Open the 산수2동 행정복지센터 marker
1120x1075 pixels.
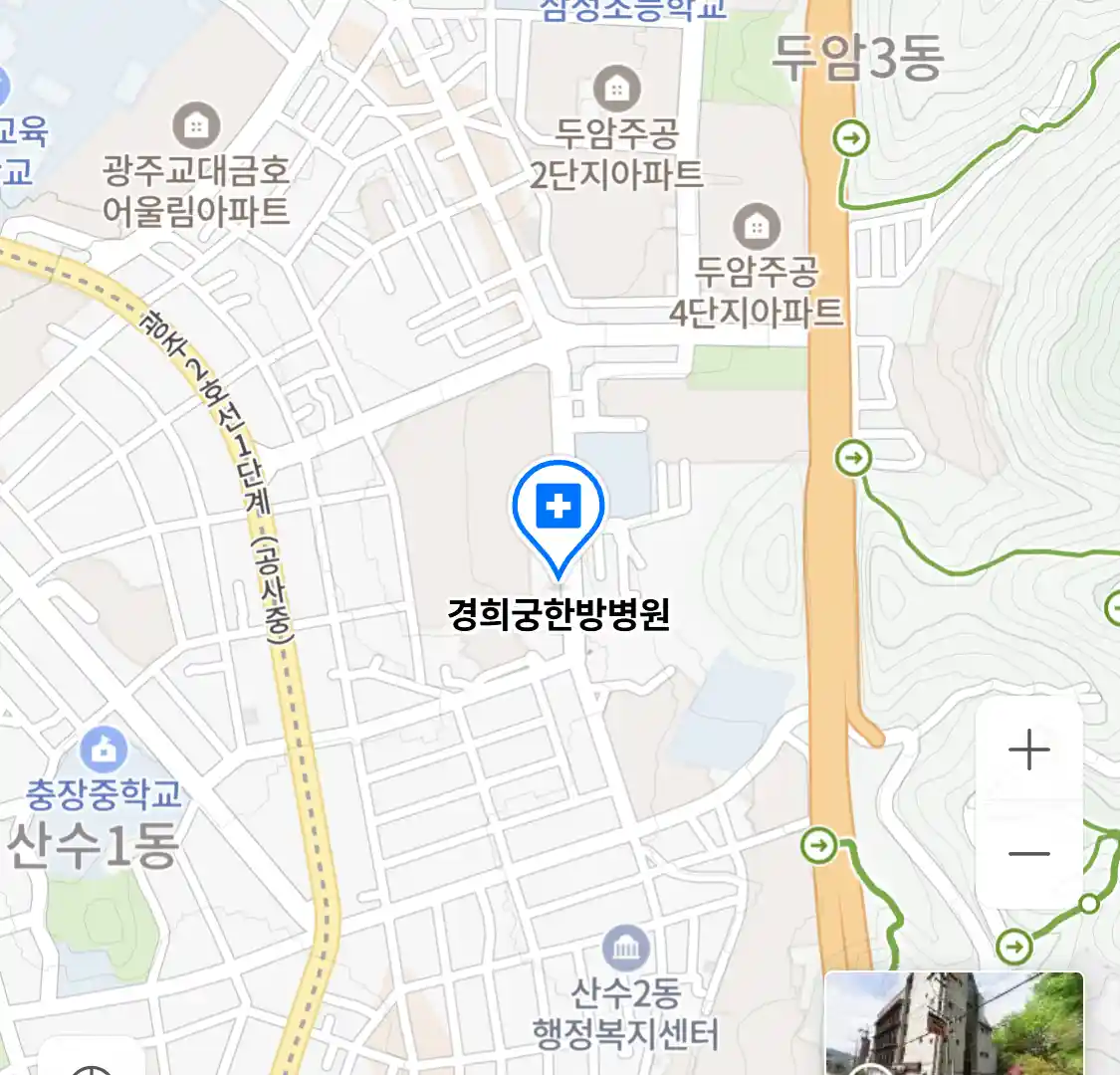625,949
